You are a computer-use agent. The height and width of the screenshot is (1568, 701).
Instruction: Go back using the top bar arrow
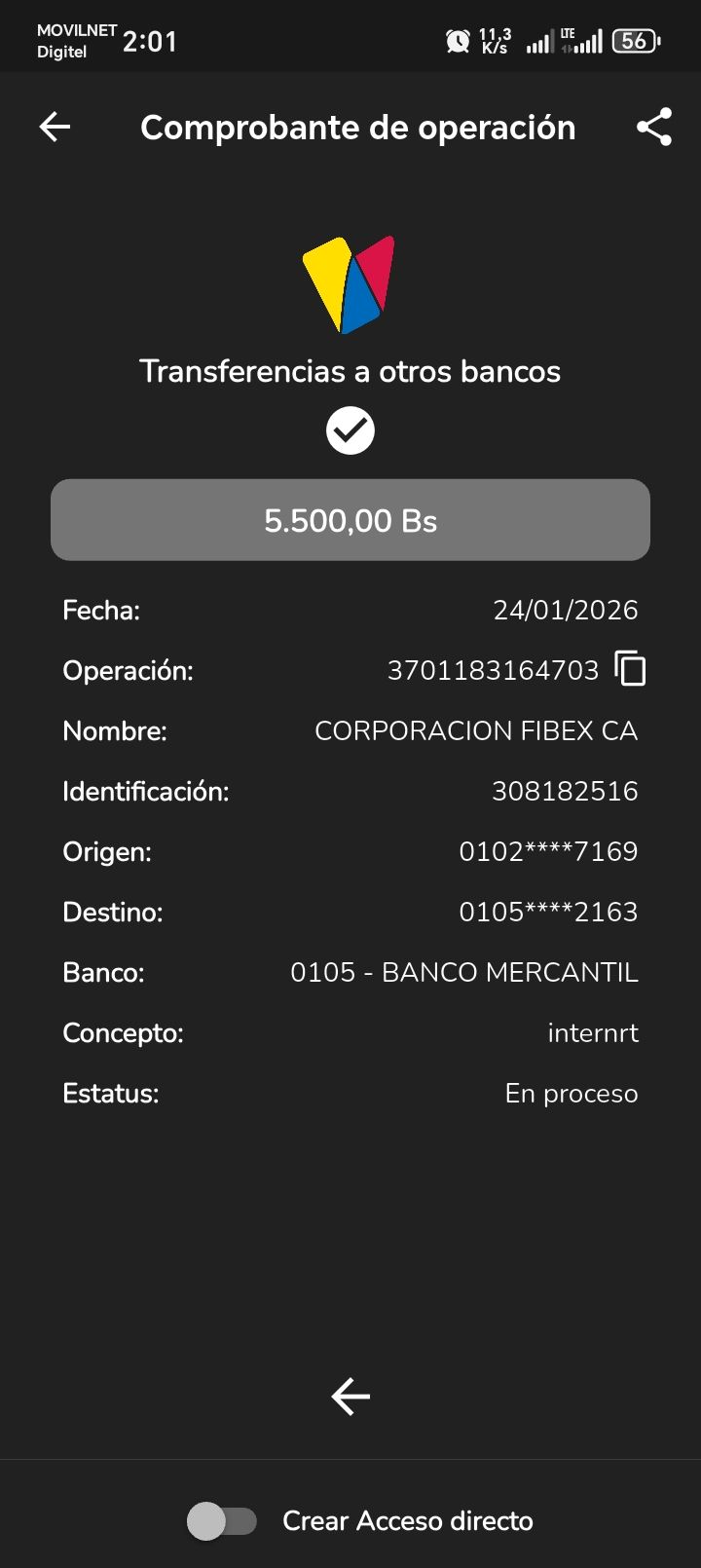55,127
